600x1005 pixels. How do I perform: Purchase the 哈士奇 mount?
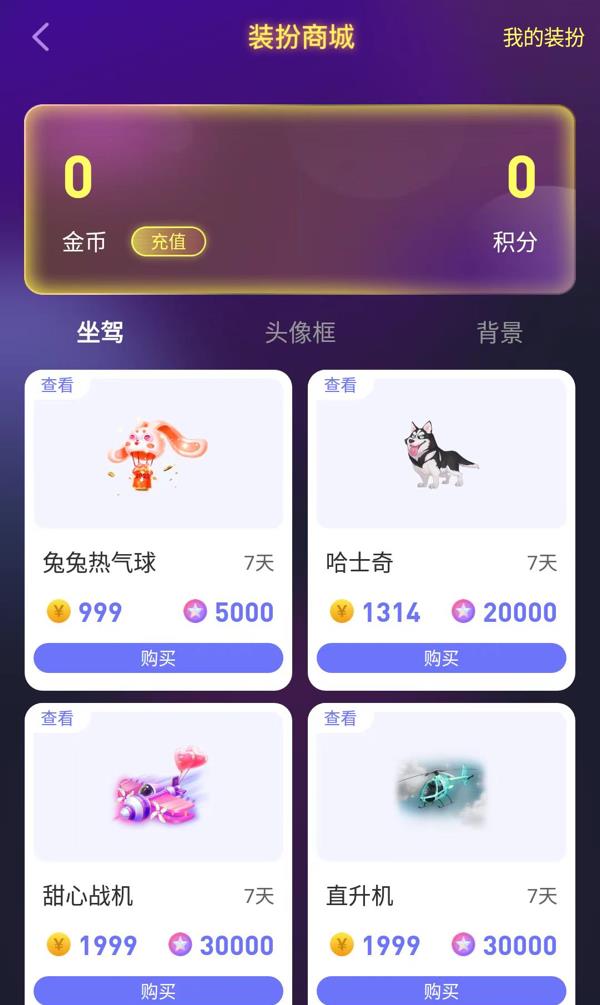[441, 658]
